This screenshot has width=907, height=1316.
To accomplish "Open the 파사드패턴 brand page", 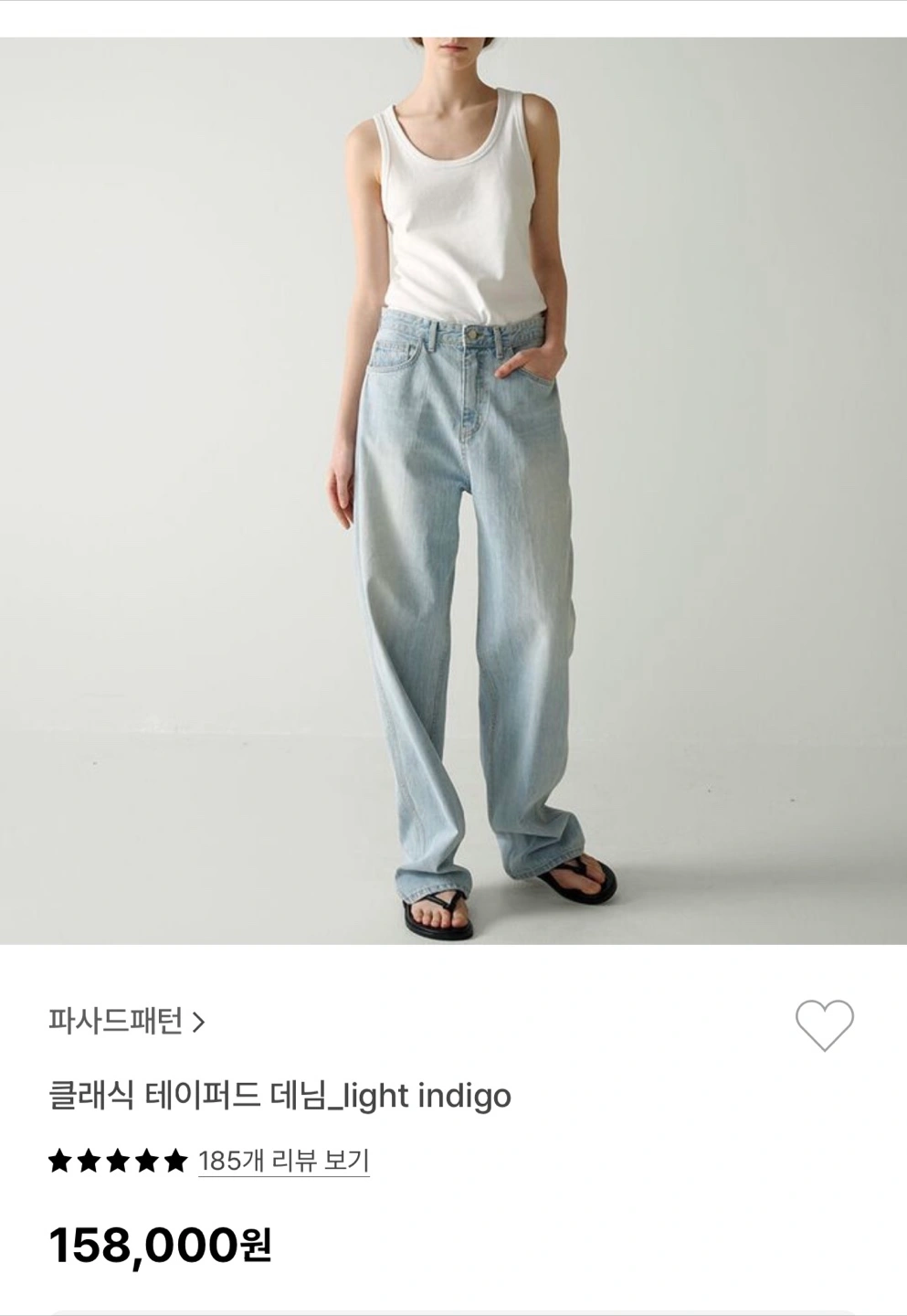I will 126,1021.
